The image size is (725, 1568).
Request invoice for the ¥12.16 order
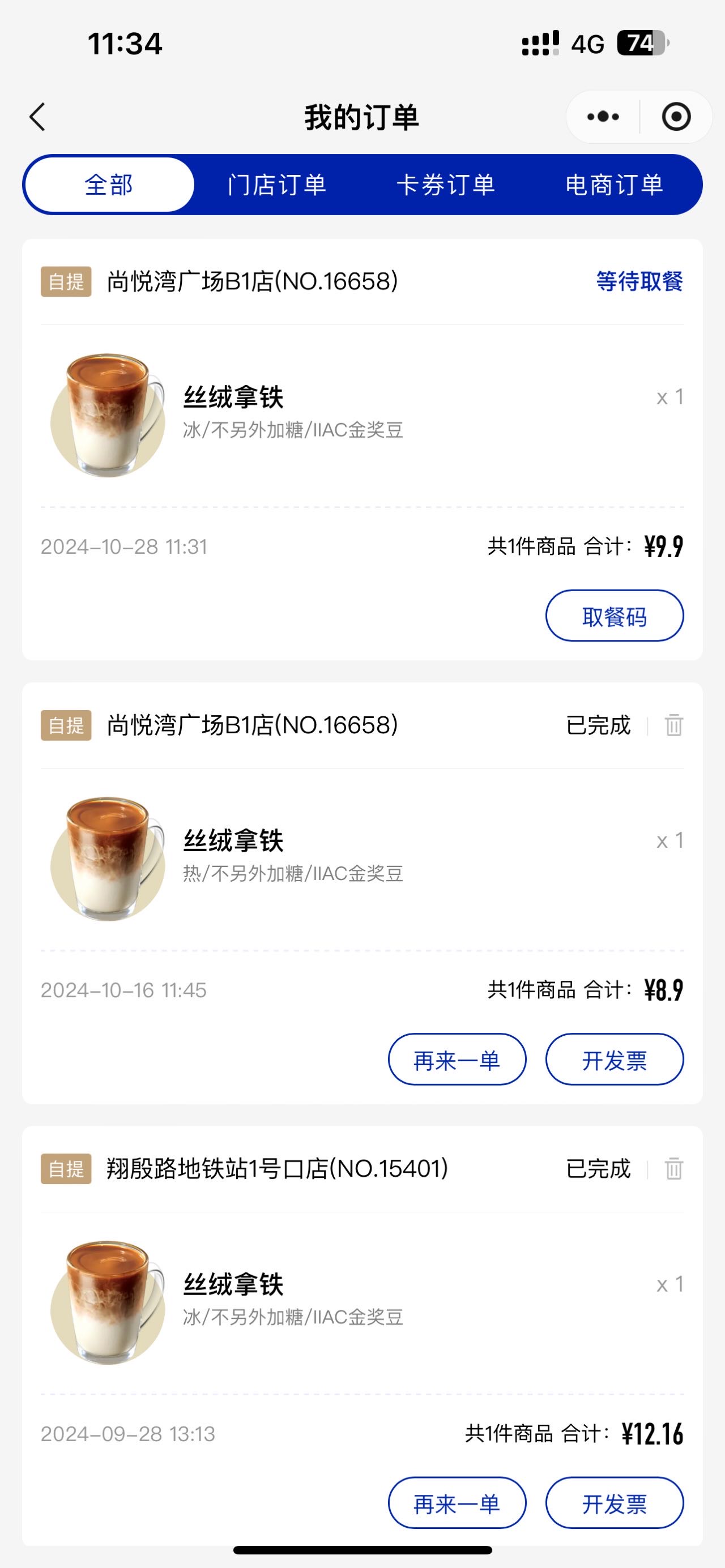click(614, 1503)
